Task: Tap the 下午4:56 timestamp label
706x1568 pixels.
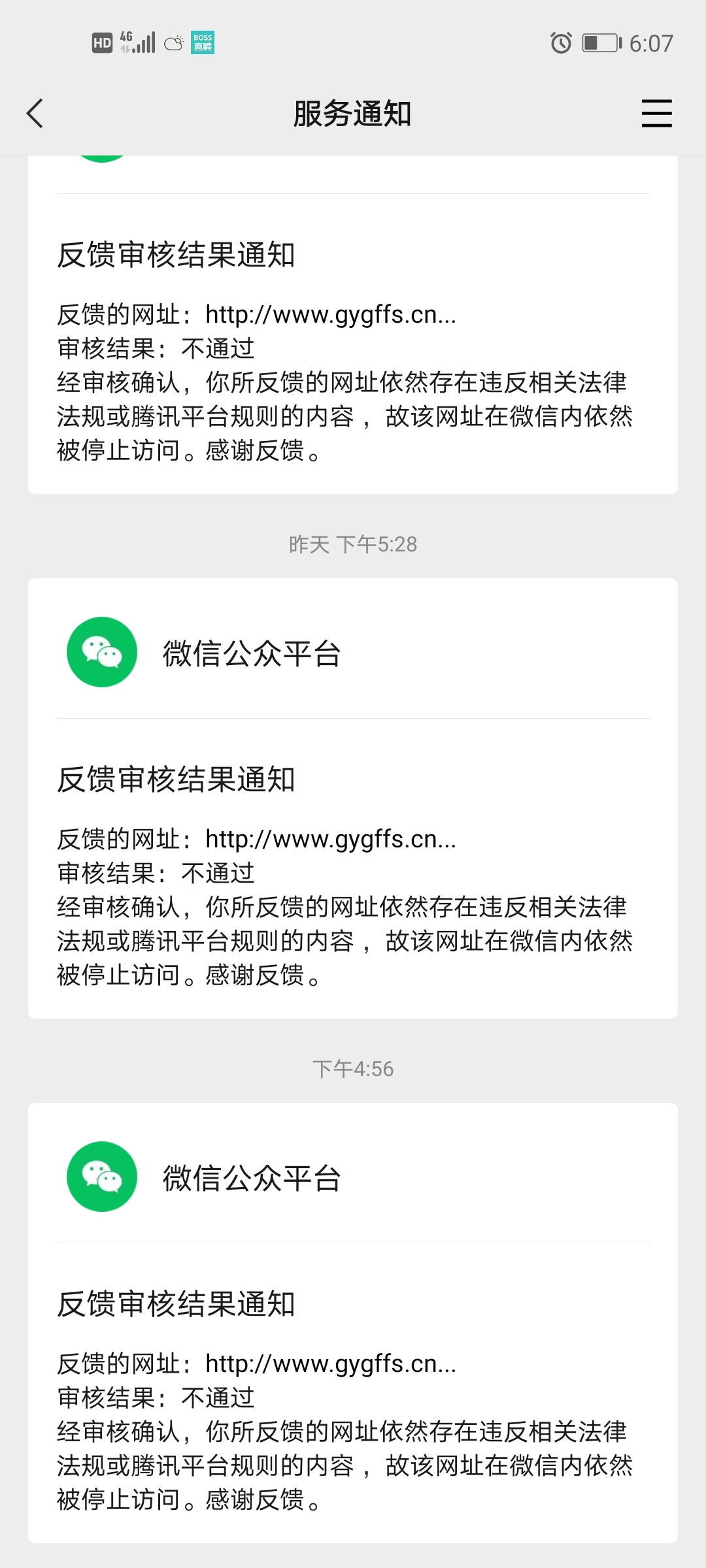Action: pyautogui.click(x=353, y=1069)
